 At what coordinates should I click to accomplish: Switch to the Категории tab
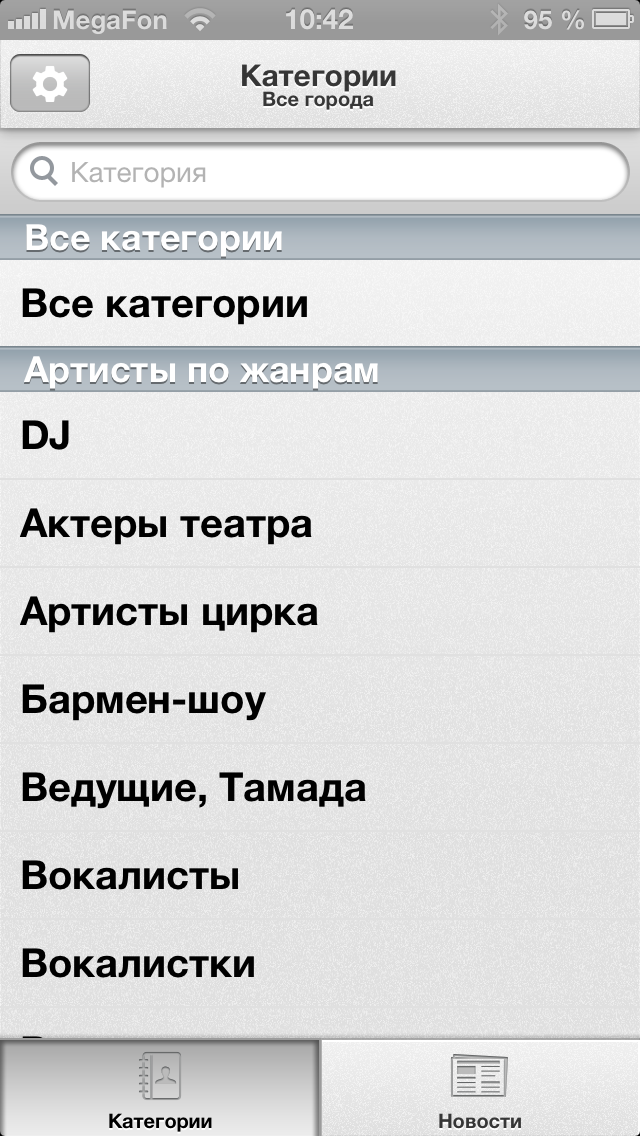pyautogui.click(x=160, y=1090)
